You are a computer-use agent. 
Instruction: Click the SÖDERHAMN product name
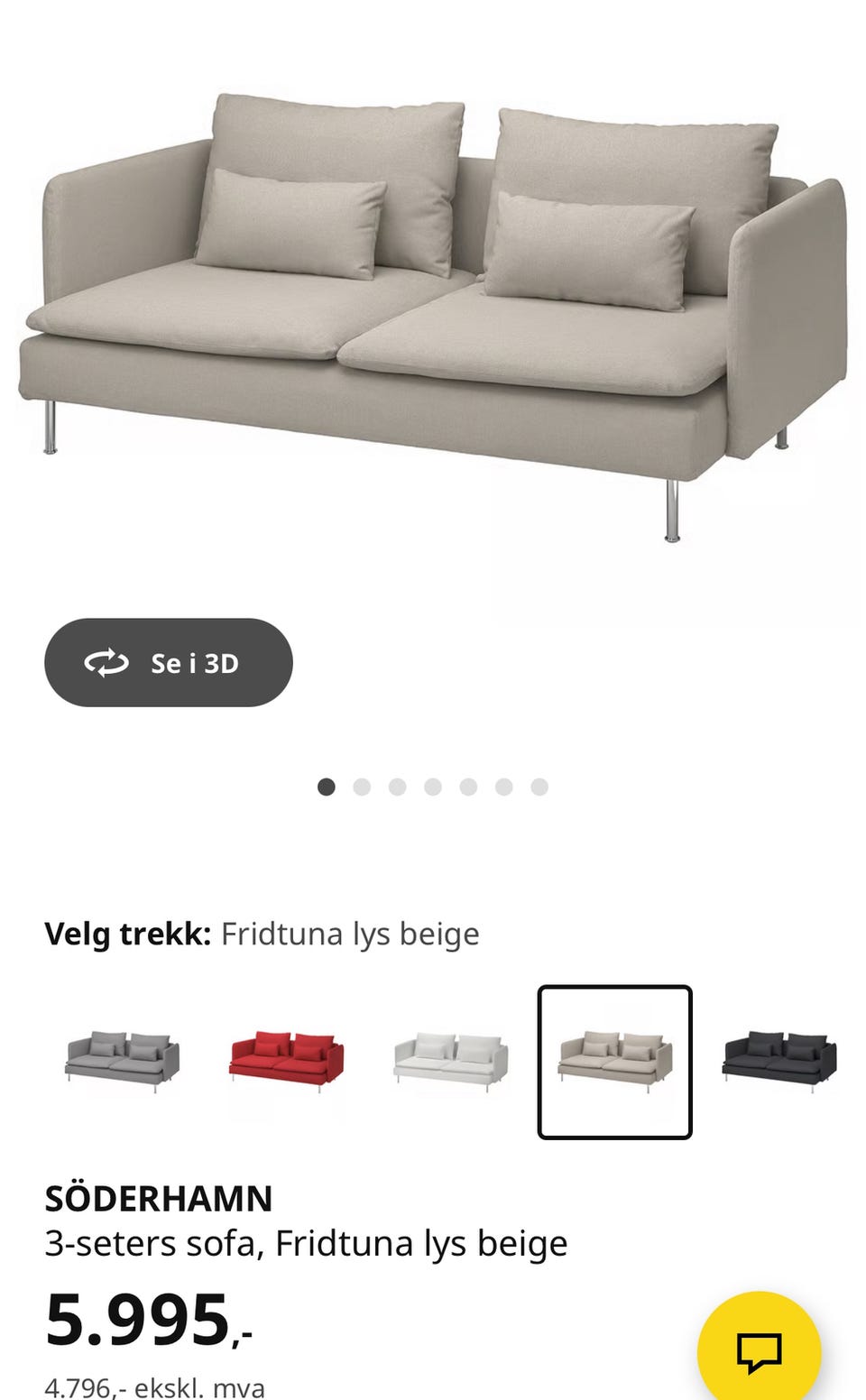tap(161, 1197)
